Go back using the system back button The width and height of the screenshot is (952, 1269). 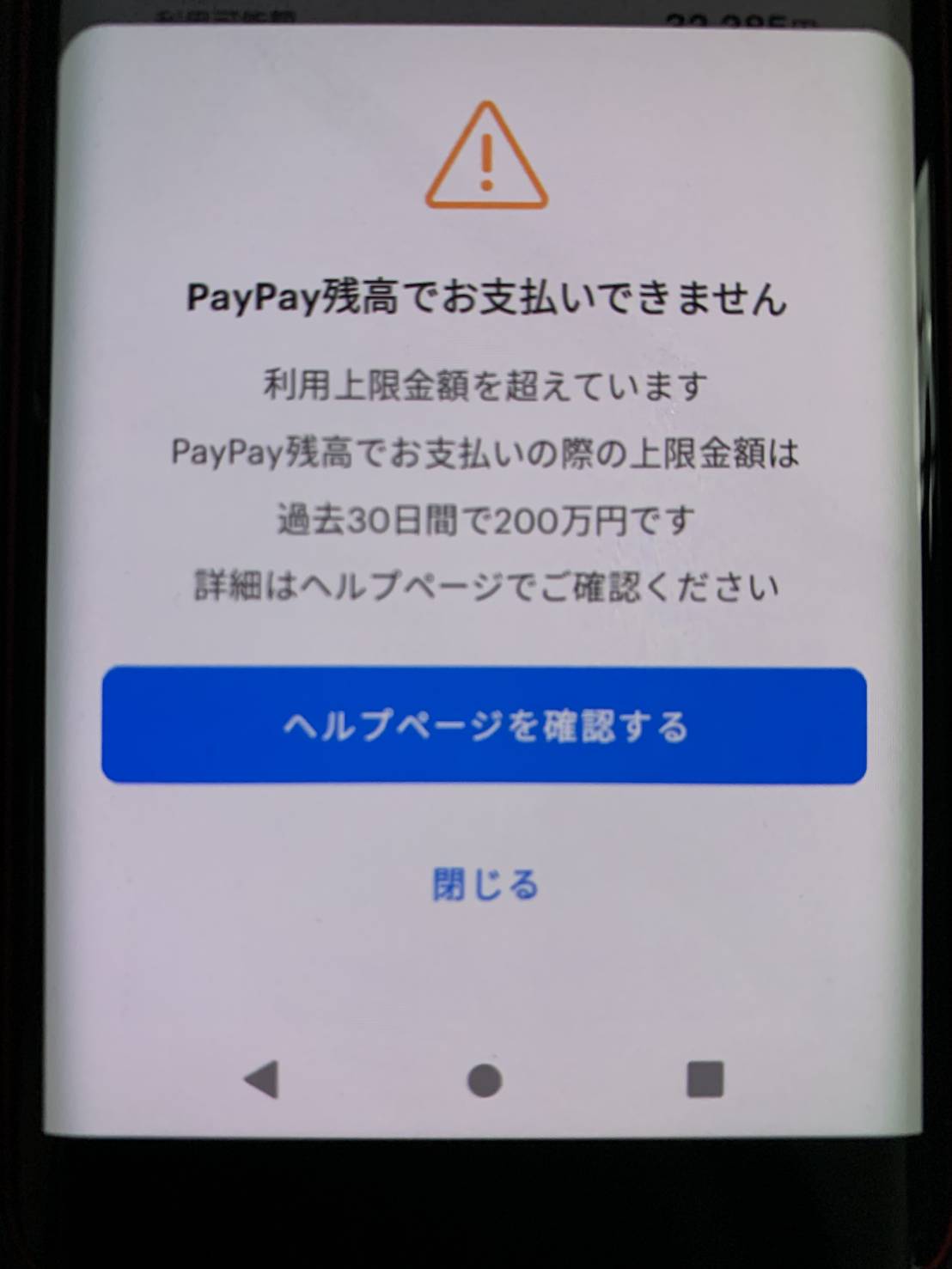coord(262,1079)
